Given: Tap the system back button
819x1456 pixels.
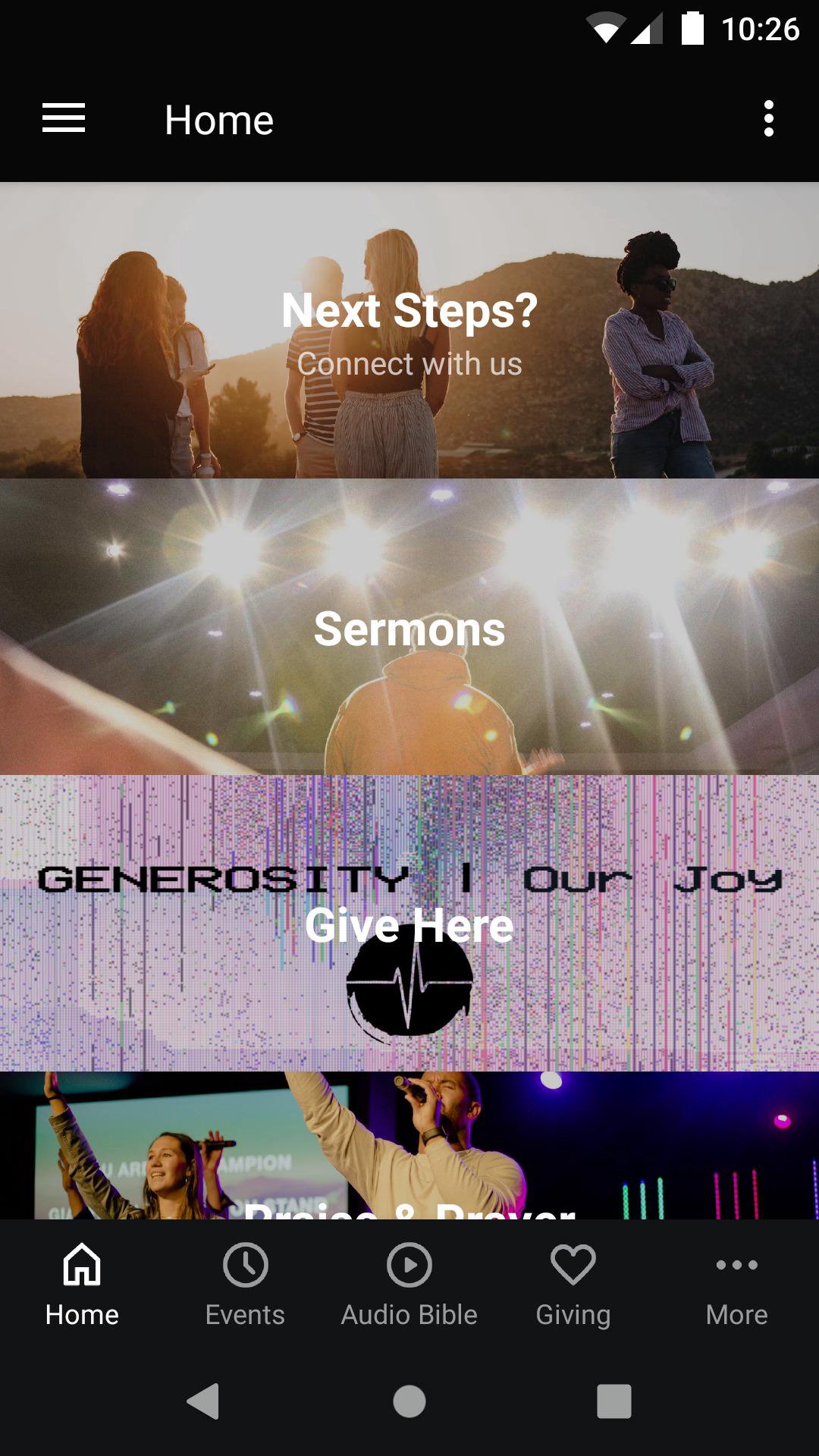Looking at the screenshot, I should [203, 1401].
